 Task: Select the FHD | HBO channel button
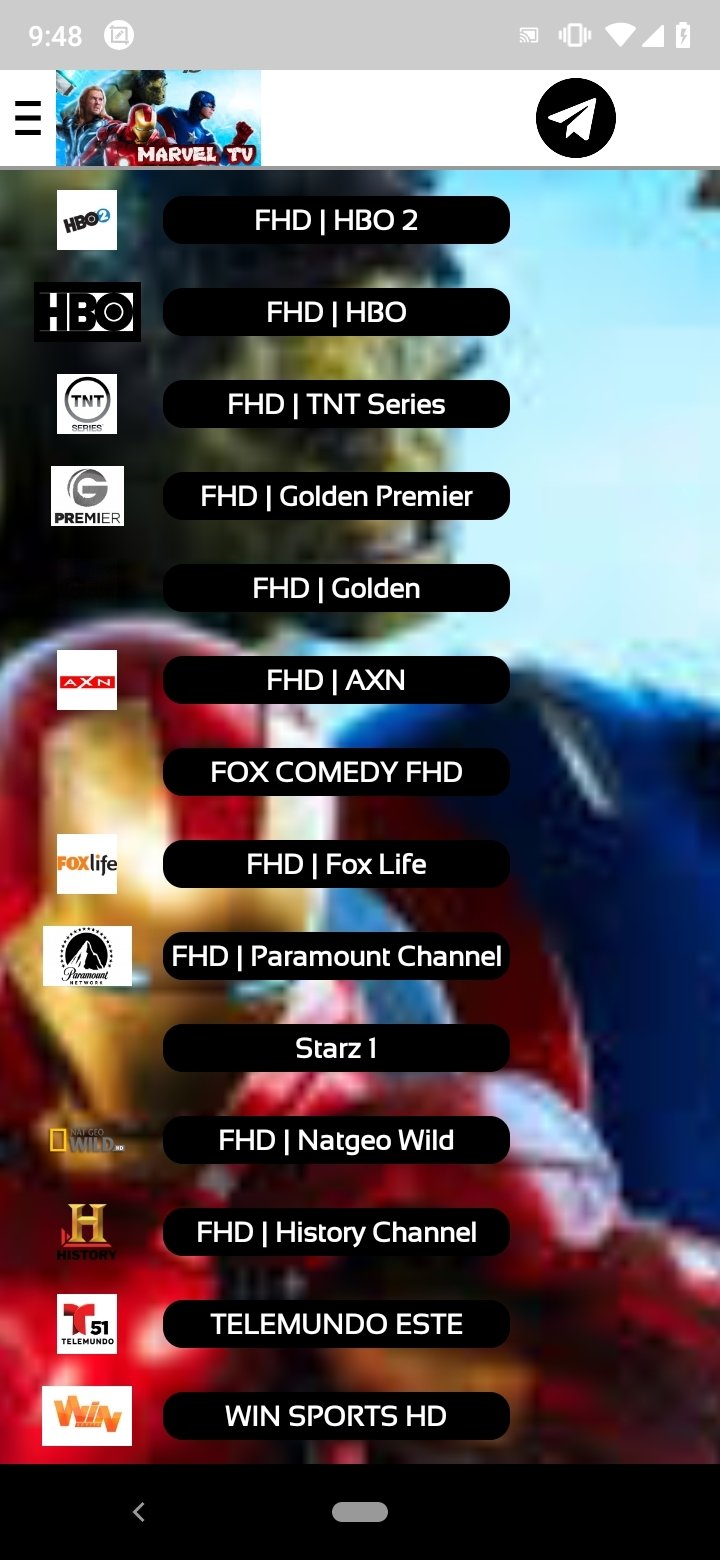pyautogui.click(x=336, y=312)
